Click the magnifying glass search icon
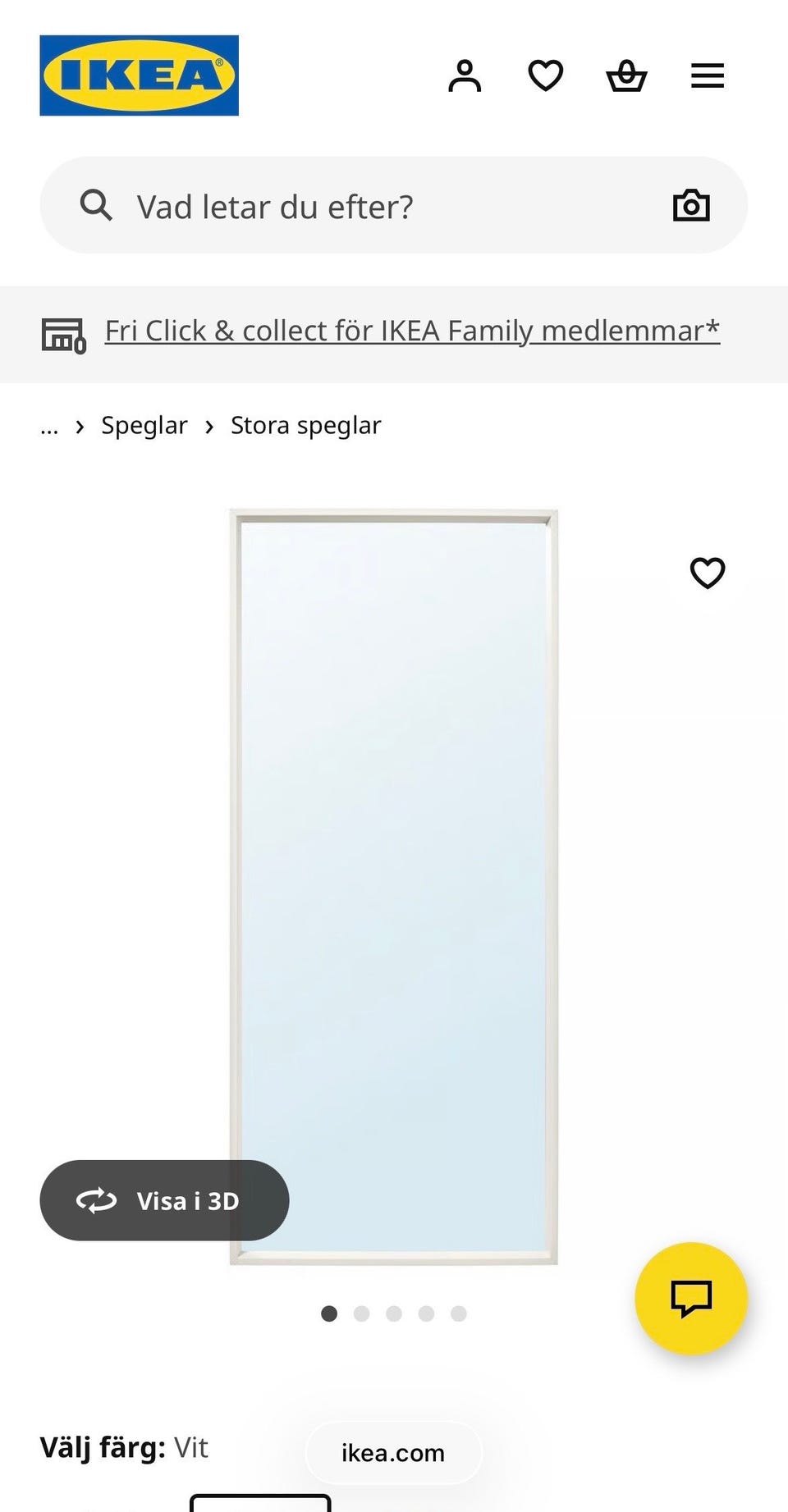Screen dimensions: 788x1512 pyautogui.click(x=96, y=205)
